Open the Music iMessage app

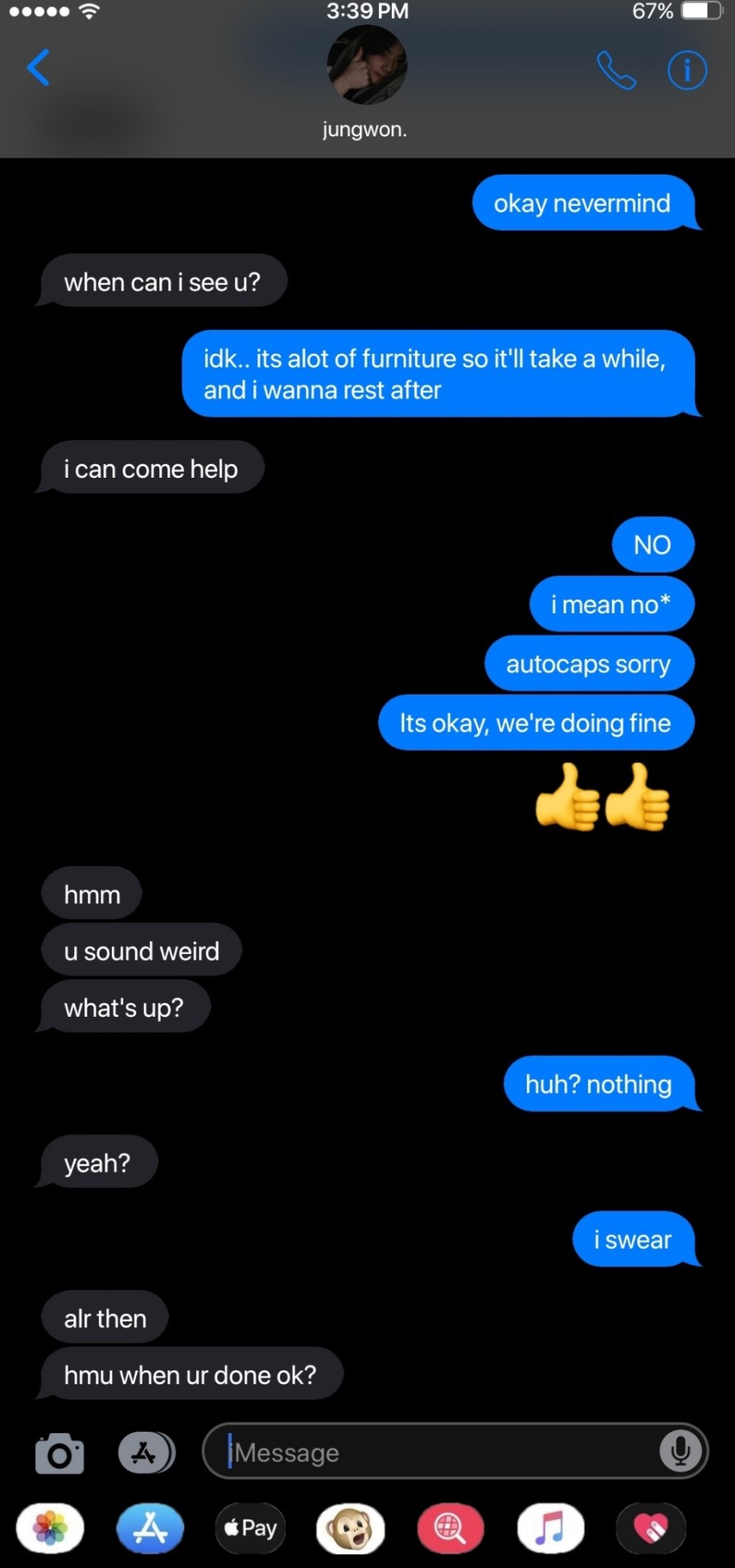tap(550, 1528)
